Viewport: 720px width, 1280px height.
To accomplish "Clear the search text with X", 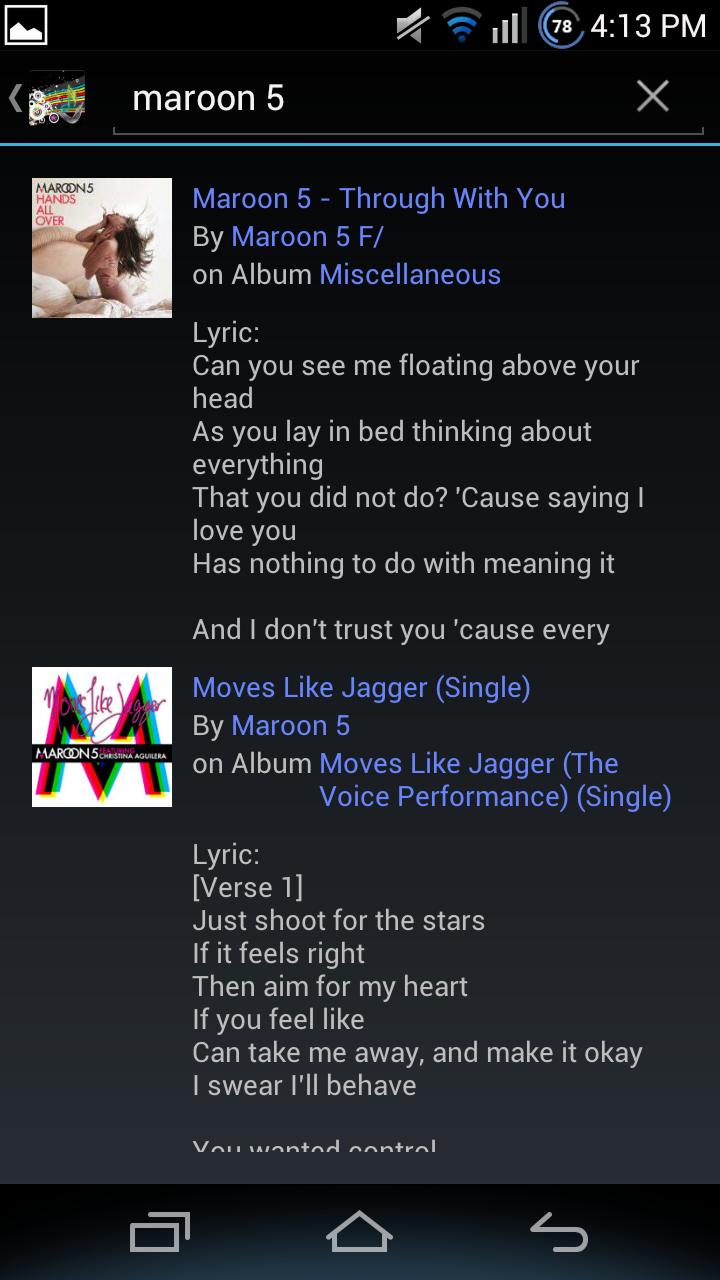I will (652, 97).
